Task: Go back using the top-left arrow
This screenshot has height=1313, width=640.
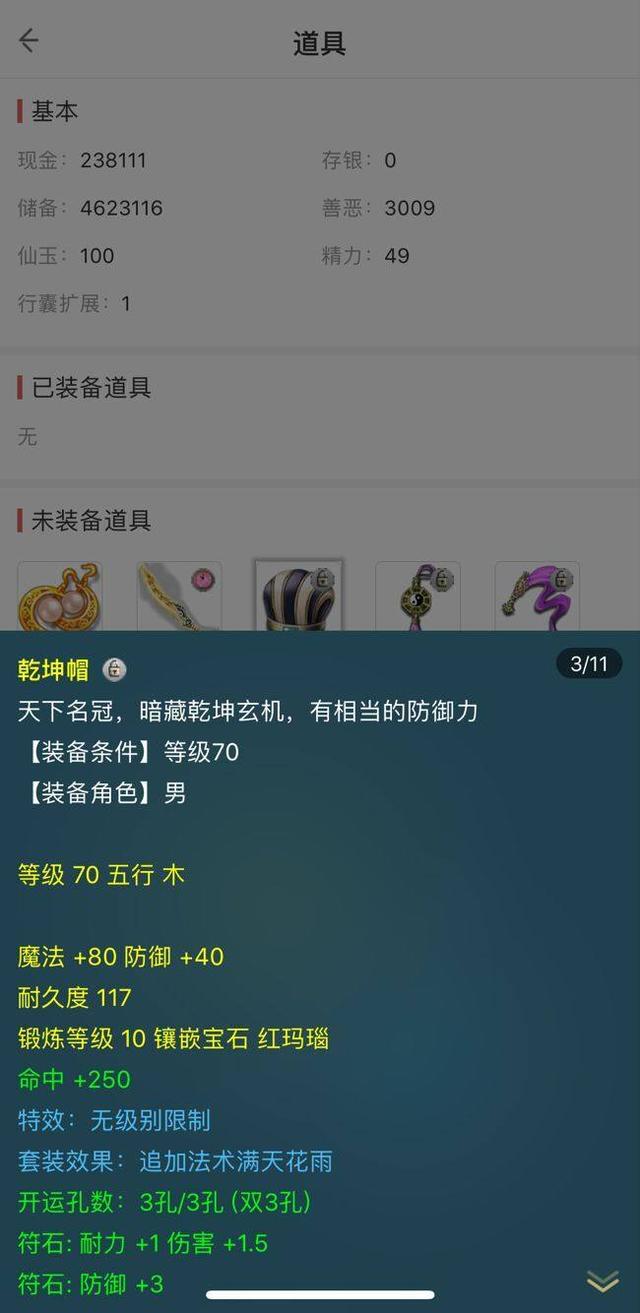Action: tap(29, 40)
